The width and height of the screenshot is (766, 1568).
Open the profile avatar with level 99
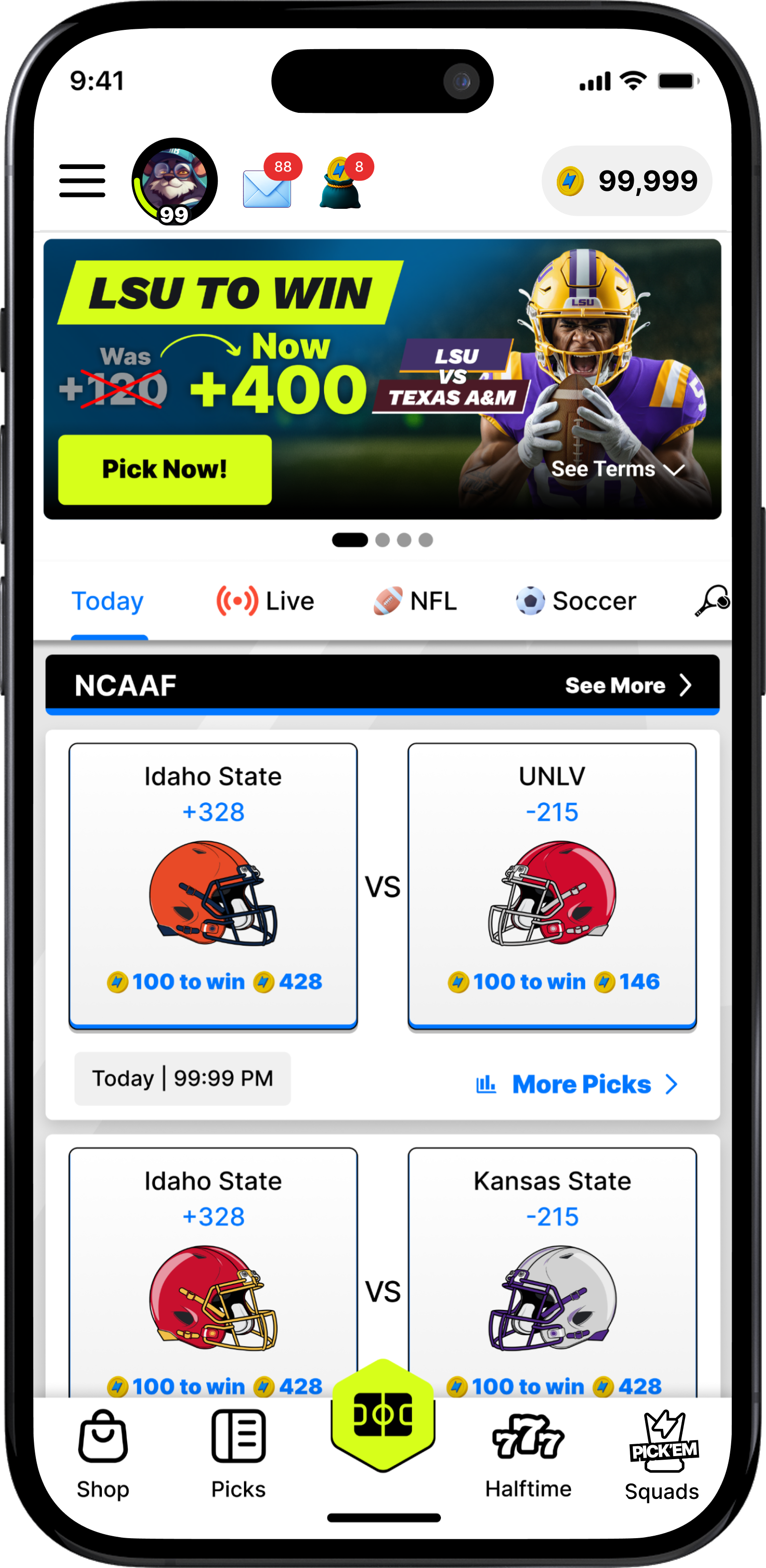click(174, 181)
